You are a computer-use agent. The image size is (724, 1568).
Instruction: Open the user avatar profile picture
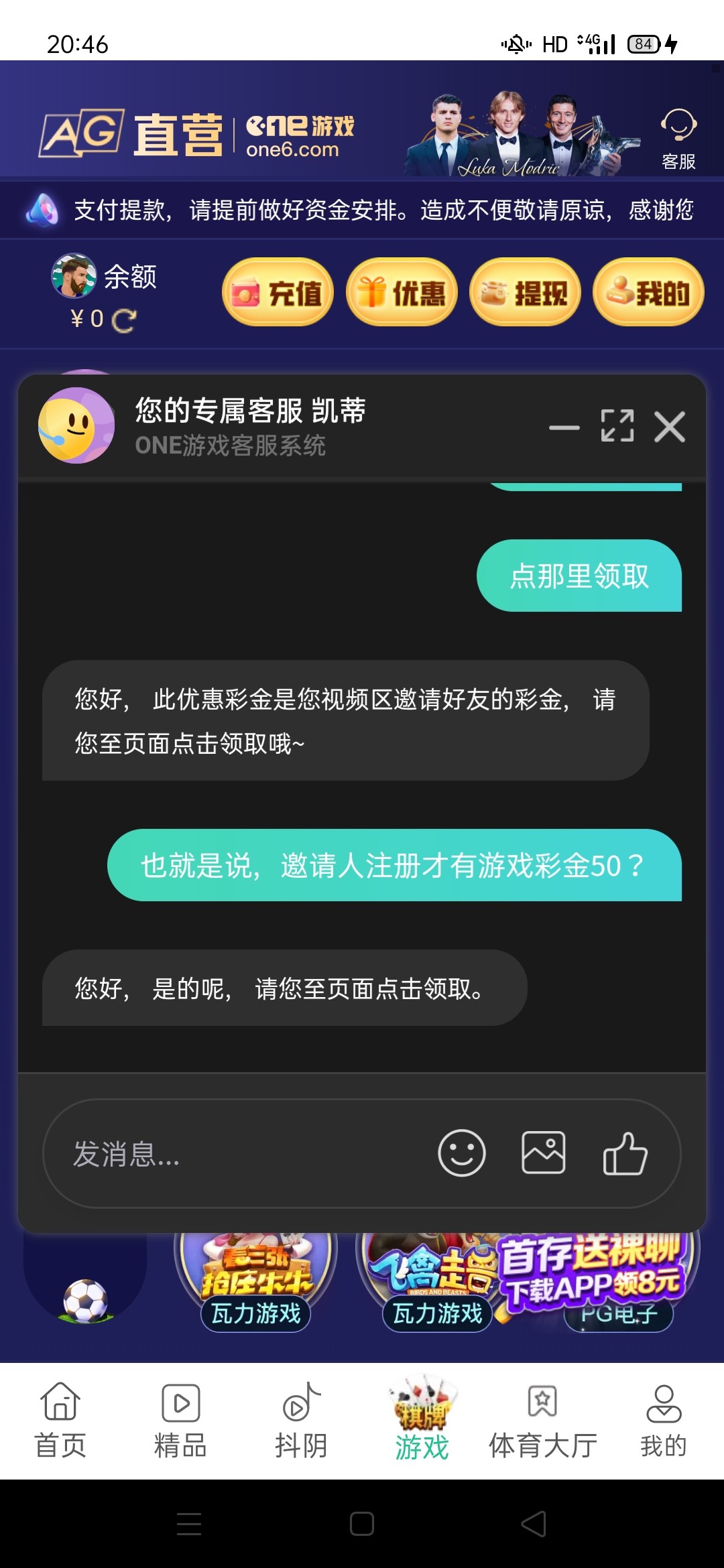[74, 277]
